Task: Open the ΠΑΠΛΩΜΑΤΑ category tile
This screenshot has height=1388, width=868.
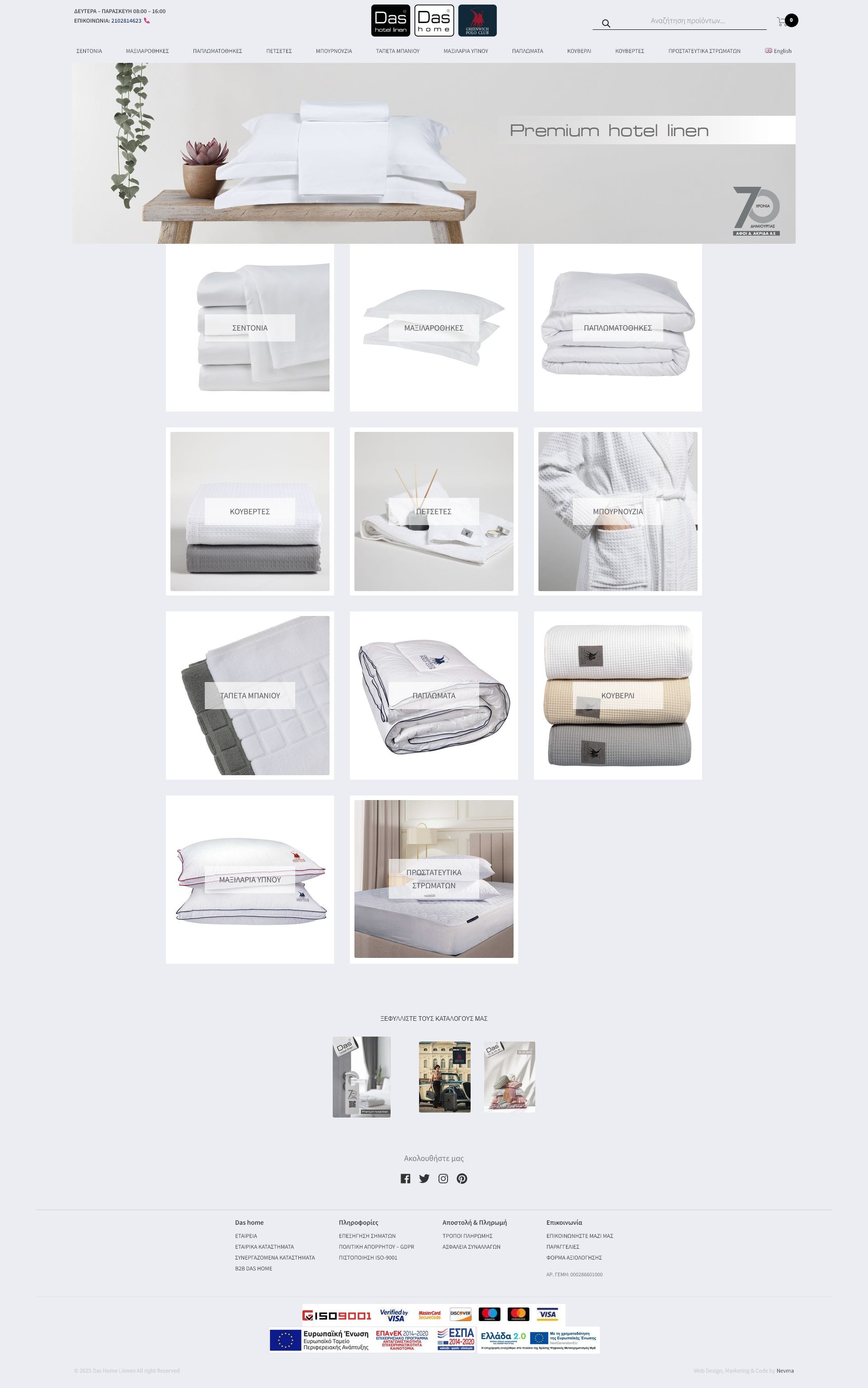Action: (x=434, y=696)
